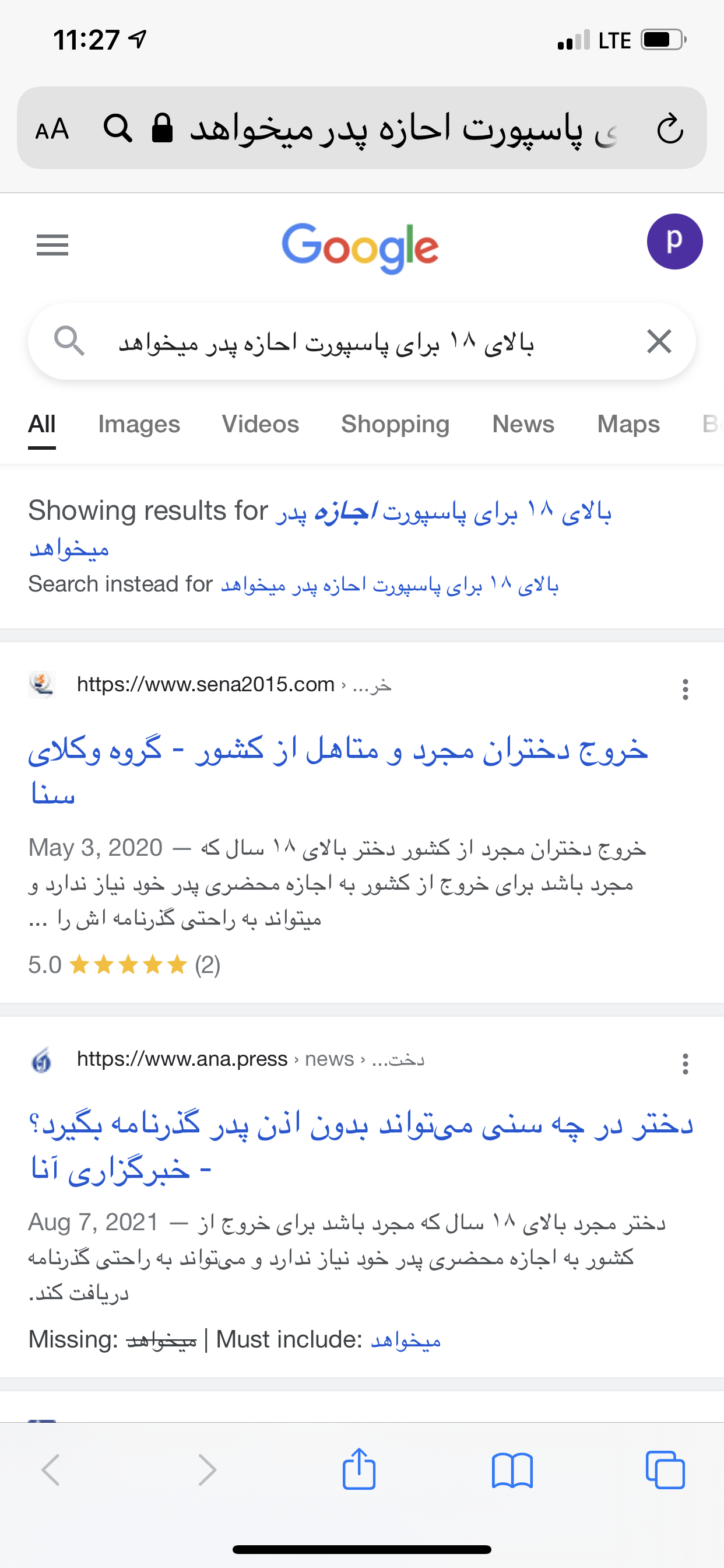The height and width of the screenshot is (1568, 724).
Task: Switch to the Videos tab
Action: (x=261, y=424)
